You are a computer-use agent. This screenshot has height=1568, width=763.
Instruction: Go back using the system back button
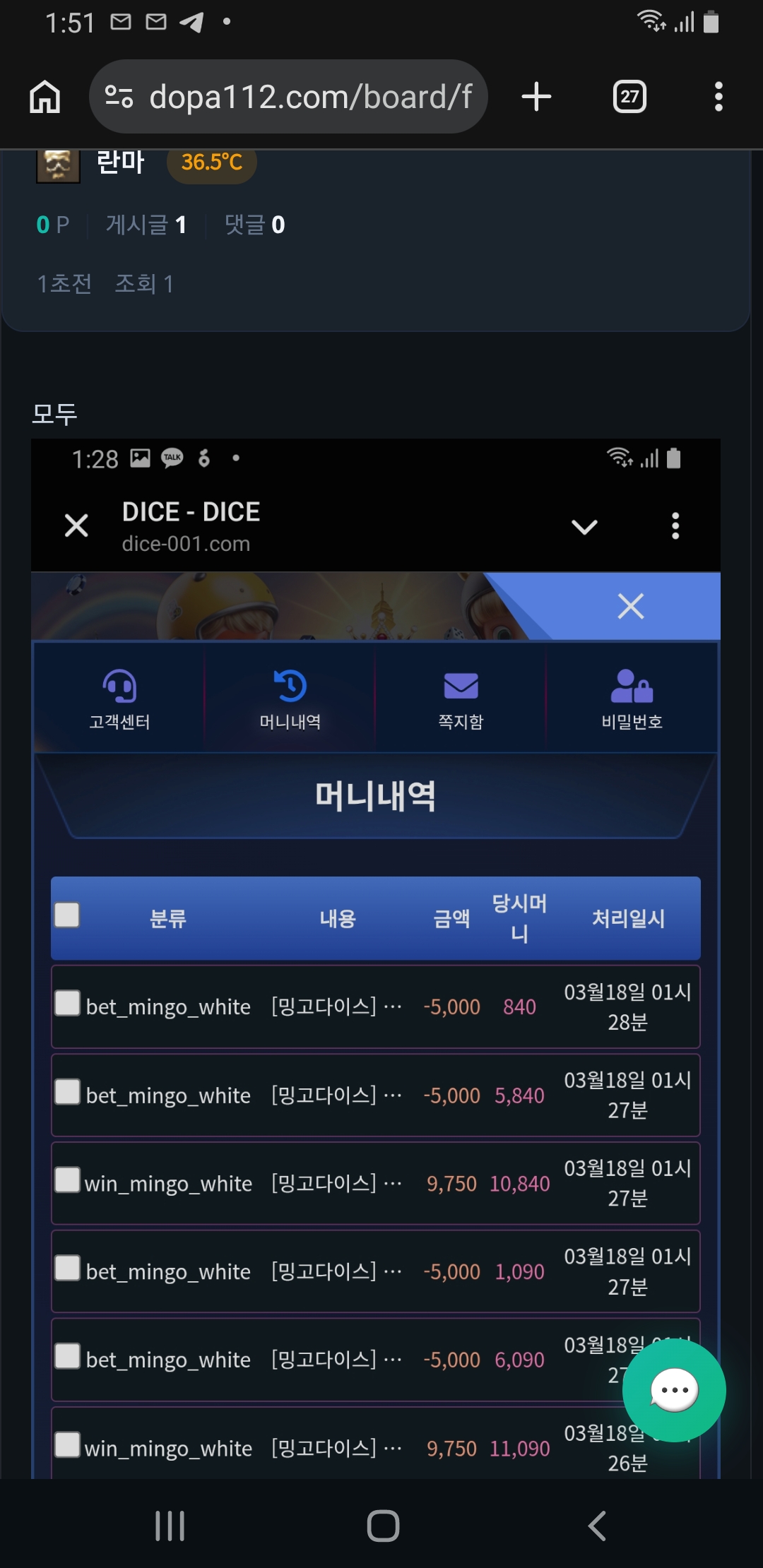pos(597,1526)
